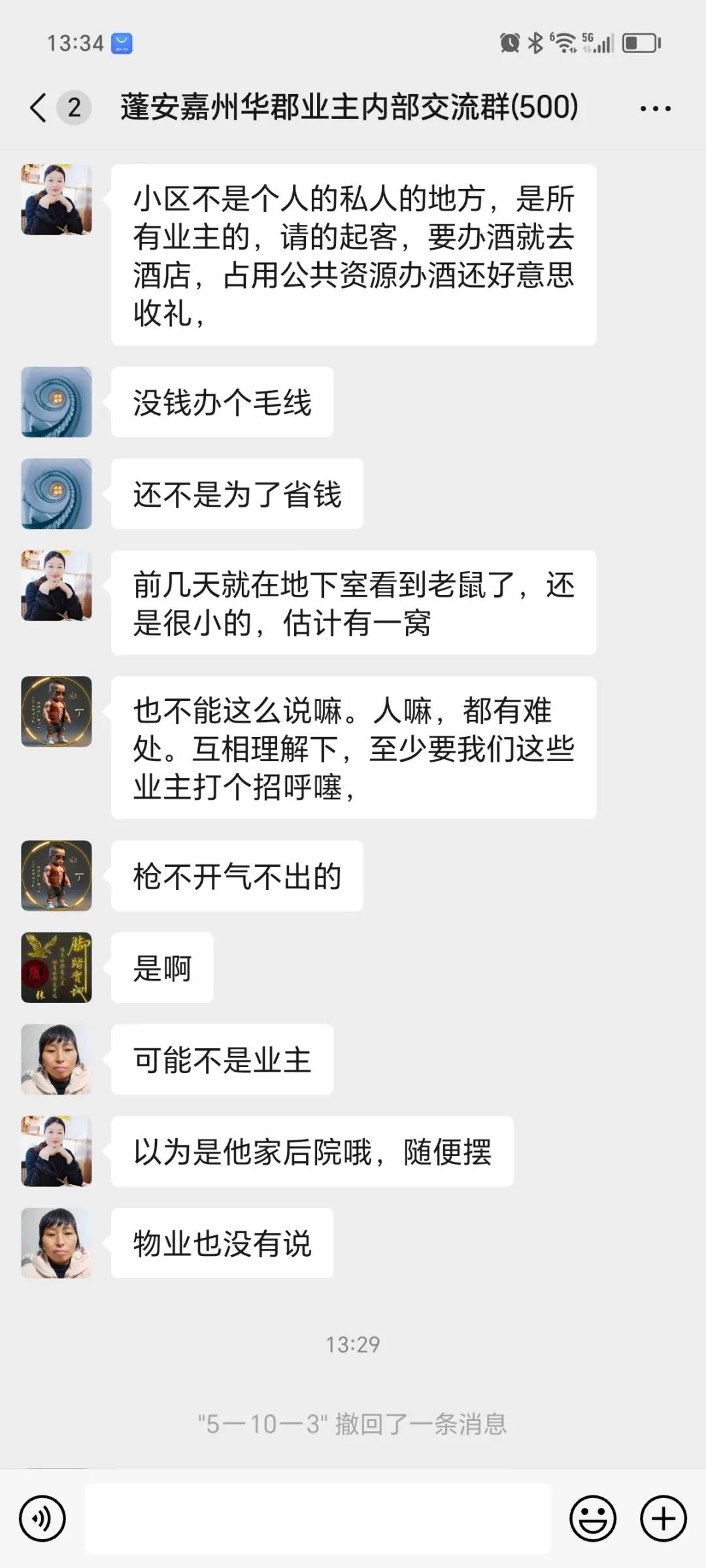Open the group chat's three-dot menu
The width and height of the screenshot is (706, 1568).
[655, 109]
